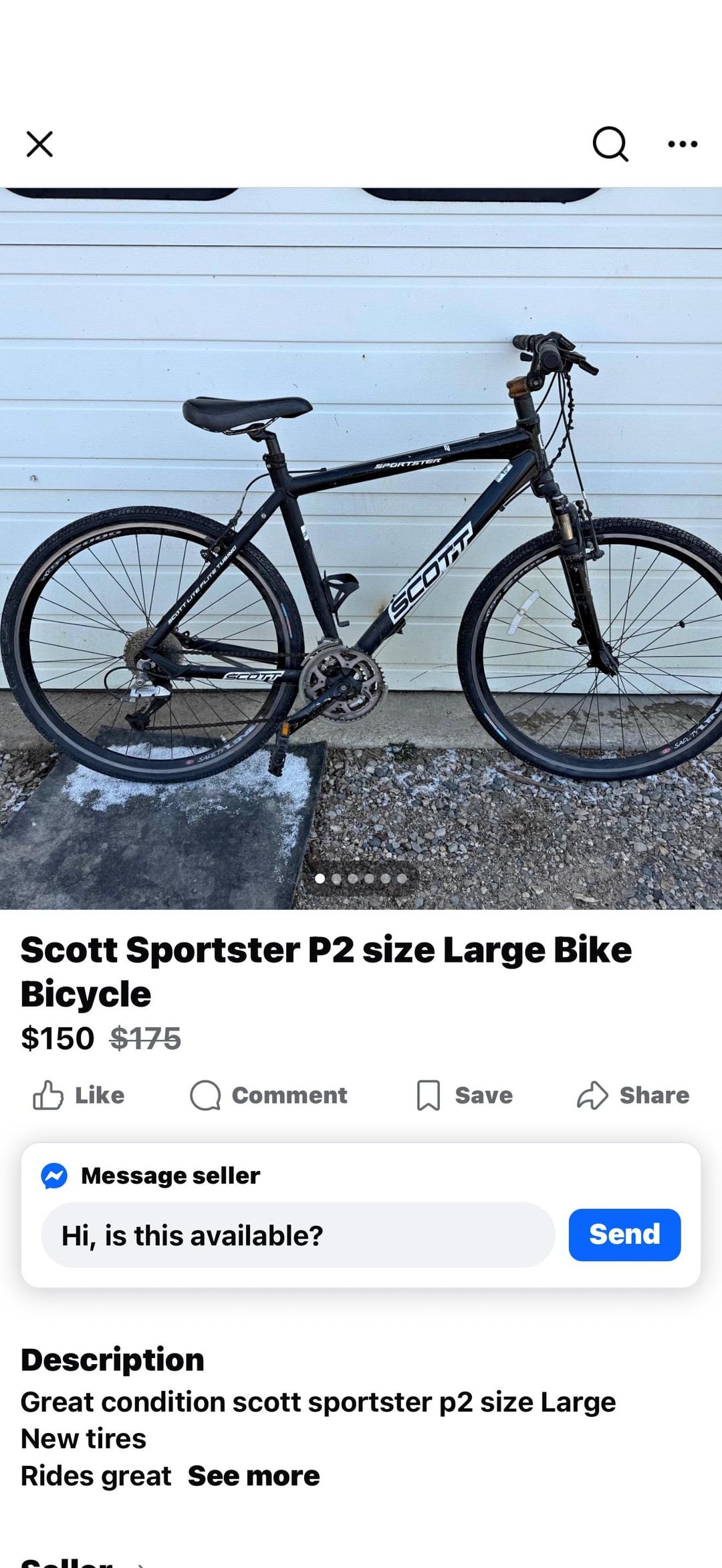The width and height of the screenshot is (722, 1568).
Task: Expand description with See more
Action: pos(253,1476)
